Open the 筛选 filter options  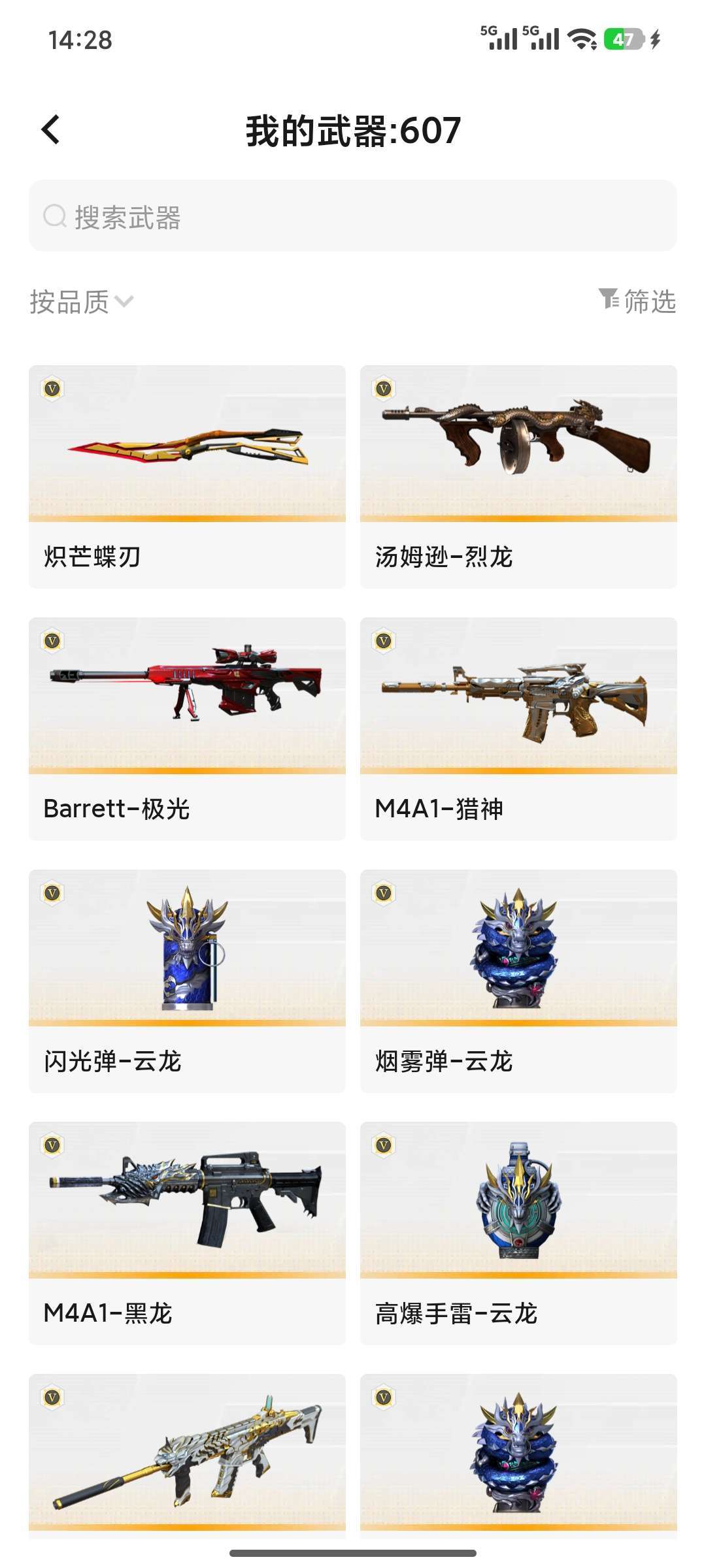coord(637,302)
